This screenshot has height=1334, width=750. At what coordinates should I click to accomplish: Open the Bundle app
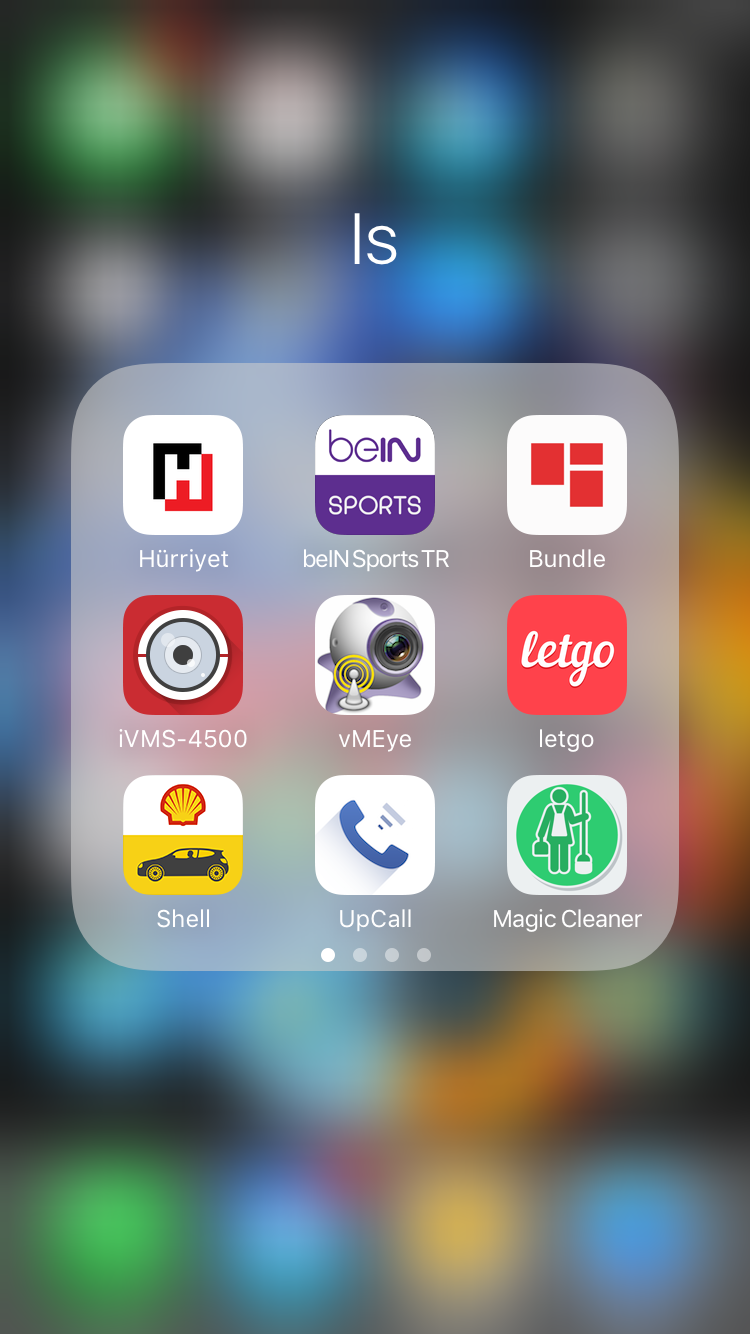[567, 475]
